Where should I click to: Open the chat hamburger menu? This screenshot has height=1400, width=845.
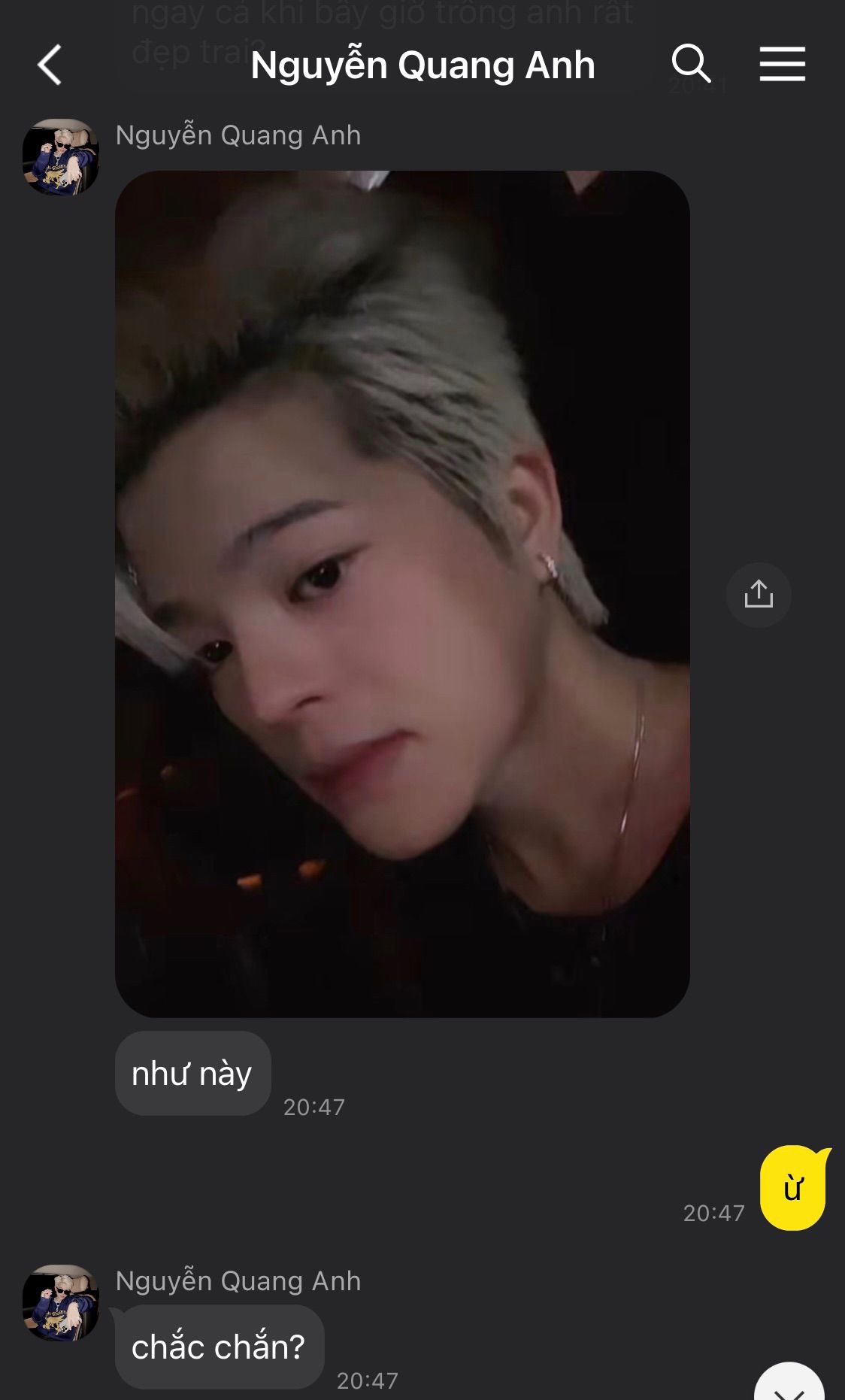point(782,63)
